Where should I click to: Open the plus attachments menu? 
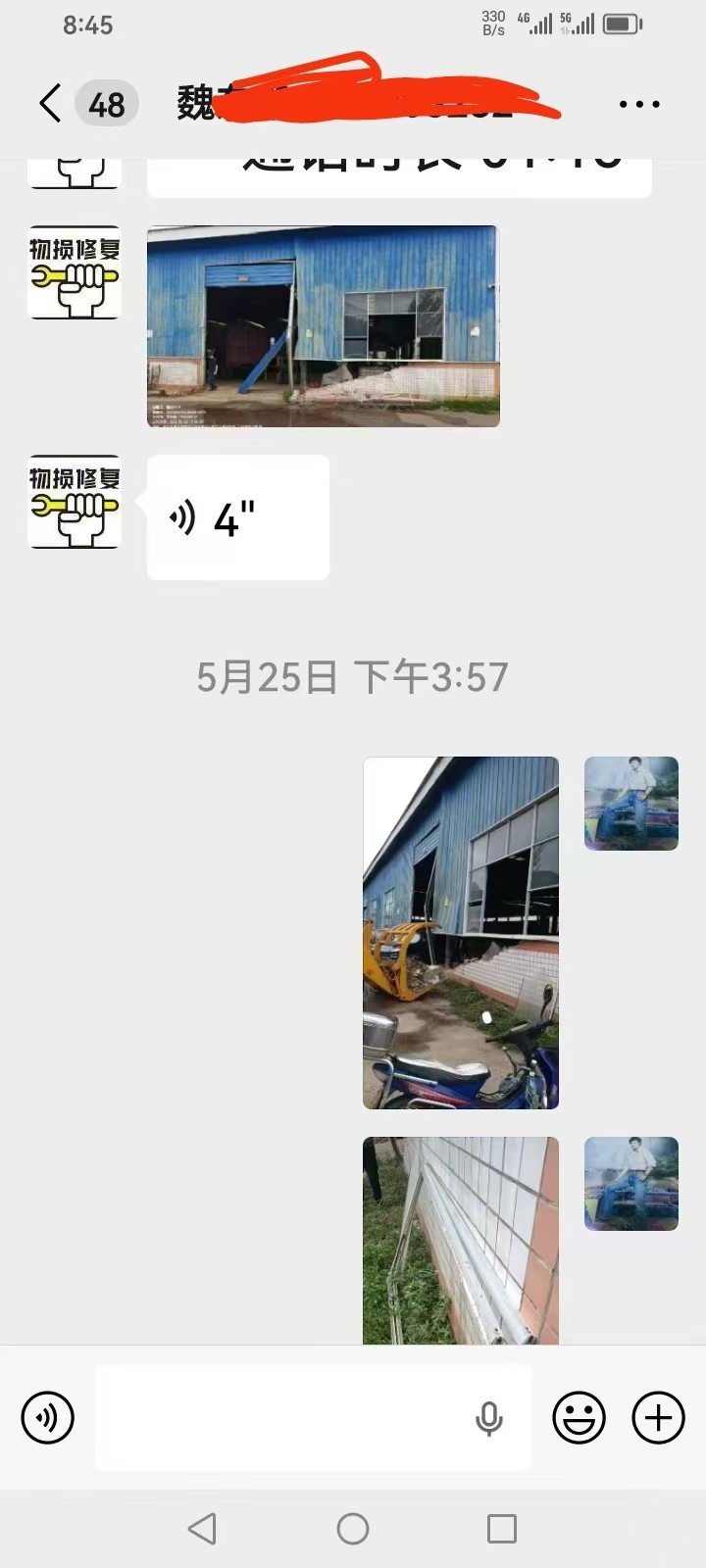[658, 1417]
